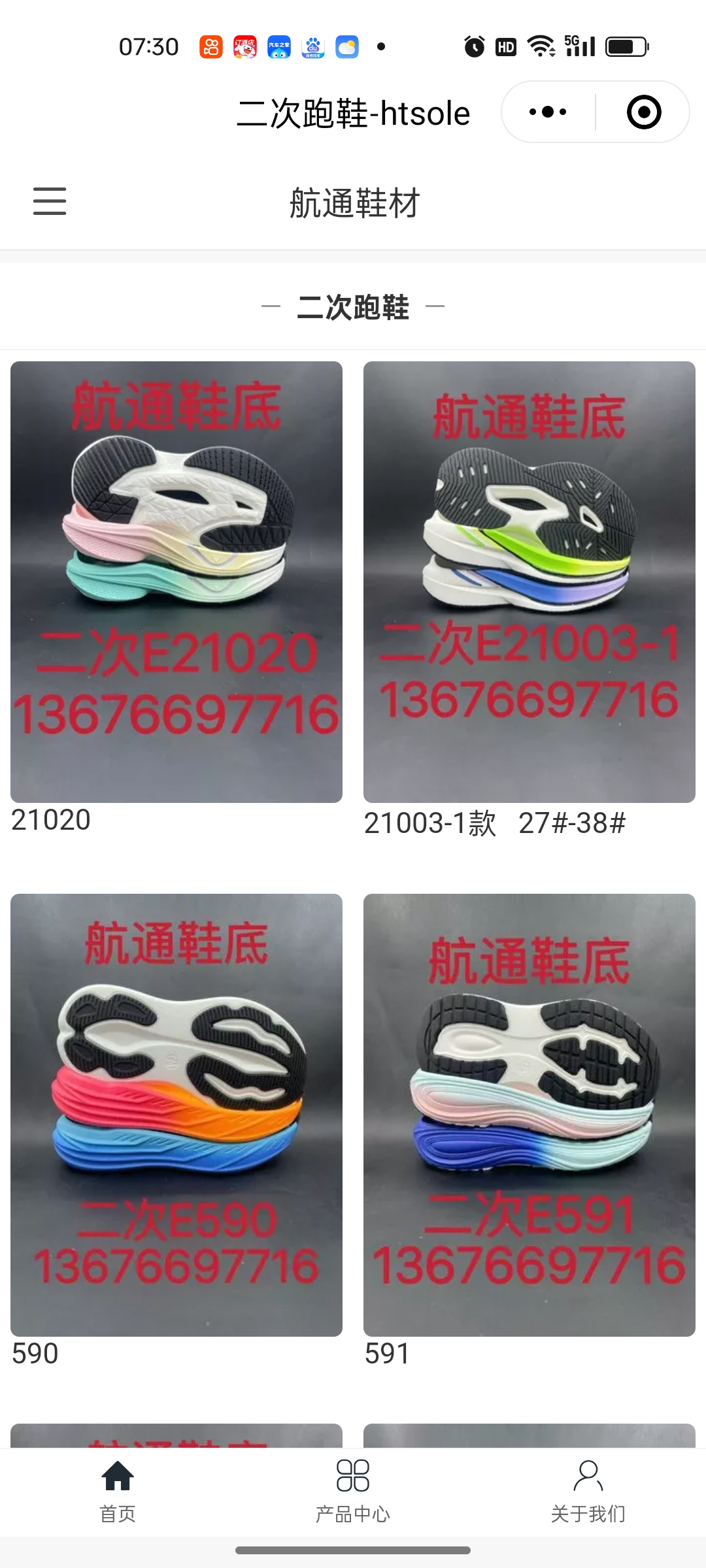Close the mini program via the circle button
This screenshot has width=706, height=1568.
point(644,112)
